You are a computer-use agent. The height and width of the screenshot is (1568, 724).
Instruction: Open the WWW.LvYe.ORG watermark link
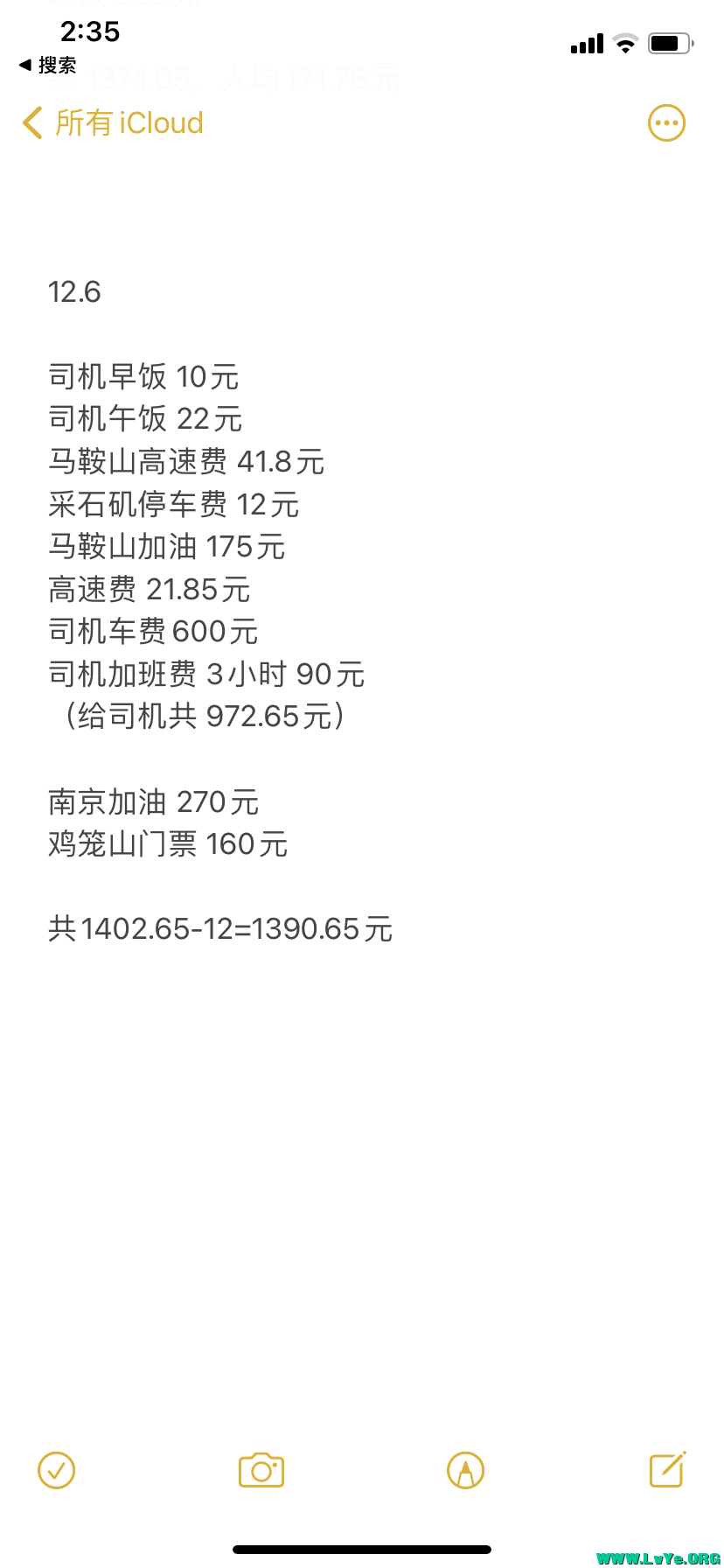tap(658, 1555)
